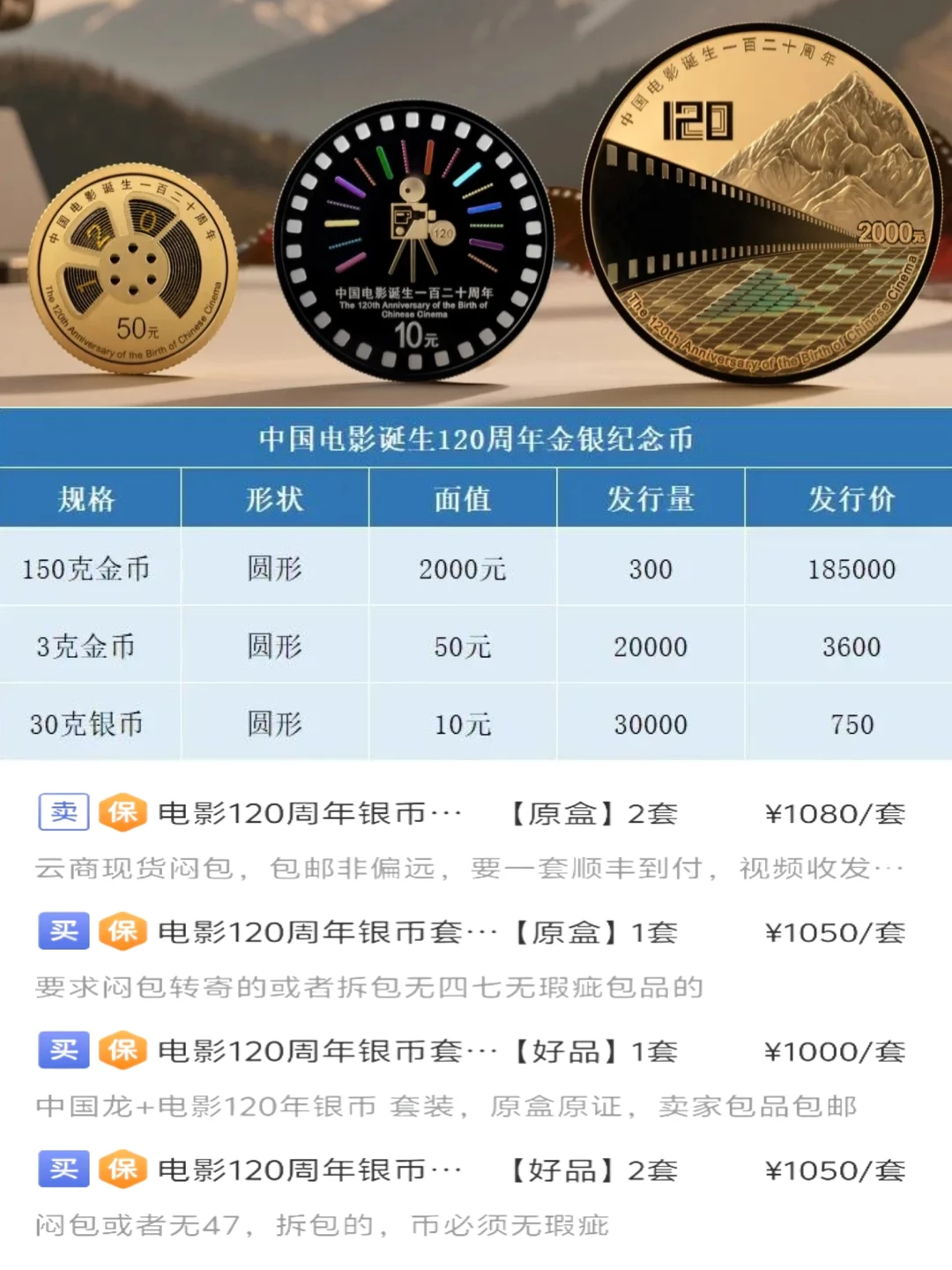Click the 中国电影诞生120周年金银纪念币 table title
The image size is (952, 1270).
(476, 439)
